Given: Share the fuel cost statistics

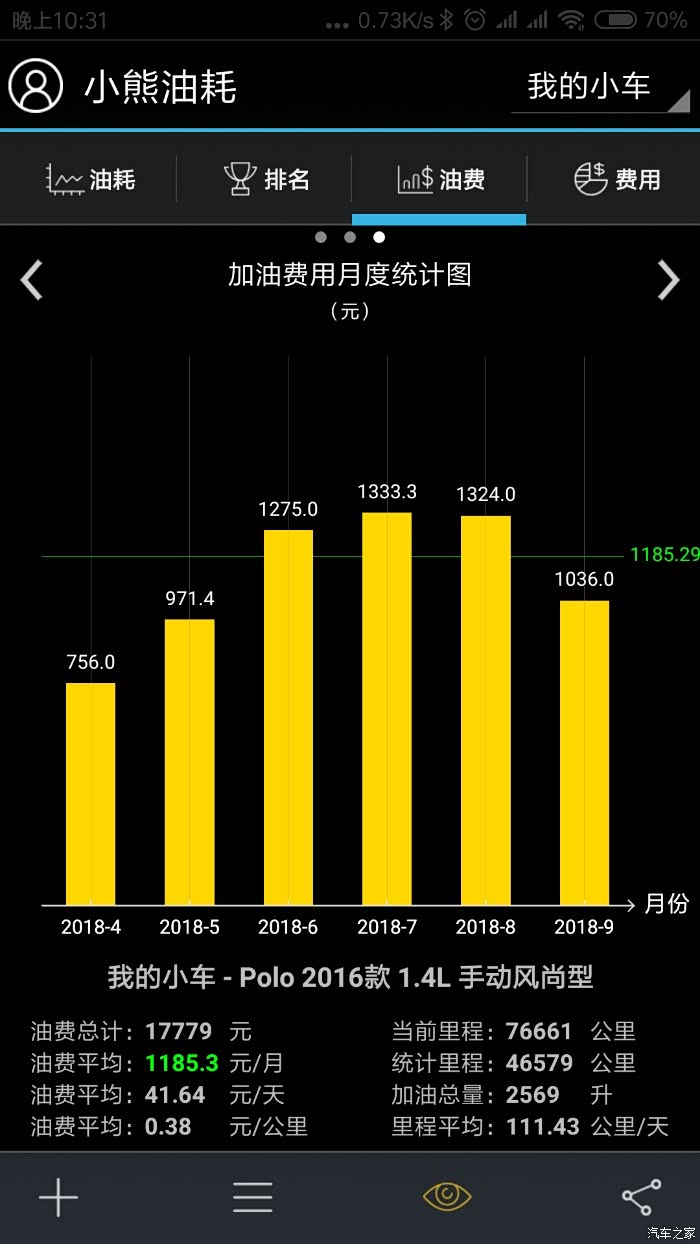Looking at the screenshot, I should click(x=641, y=1197).
